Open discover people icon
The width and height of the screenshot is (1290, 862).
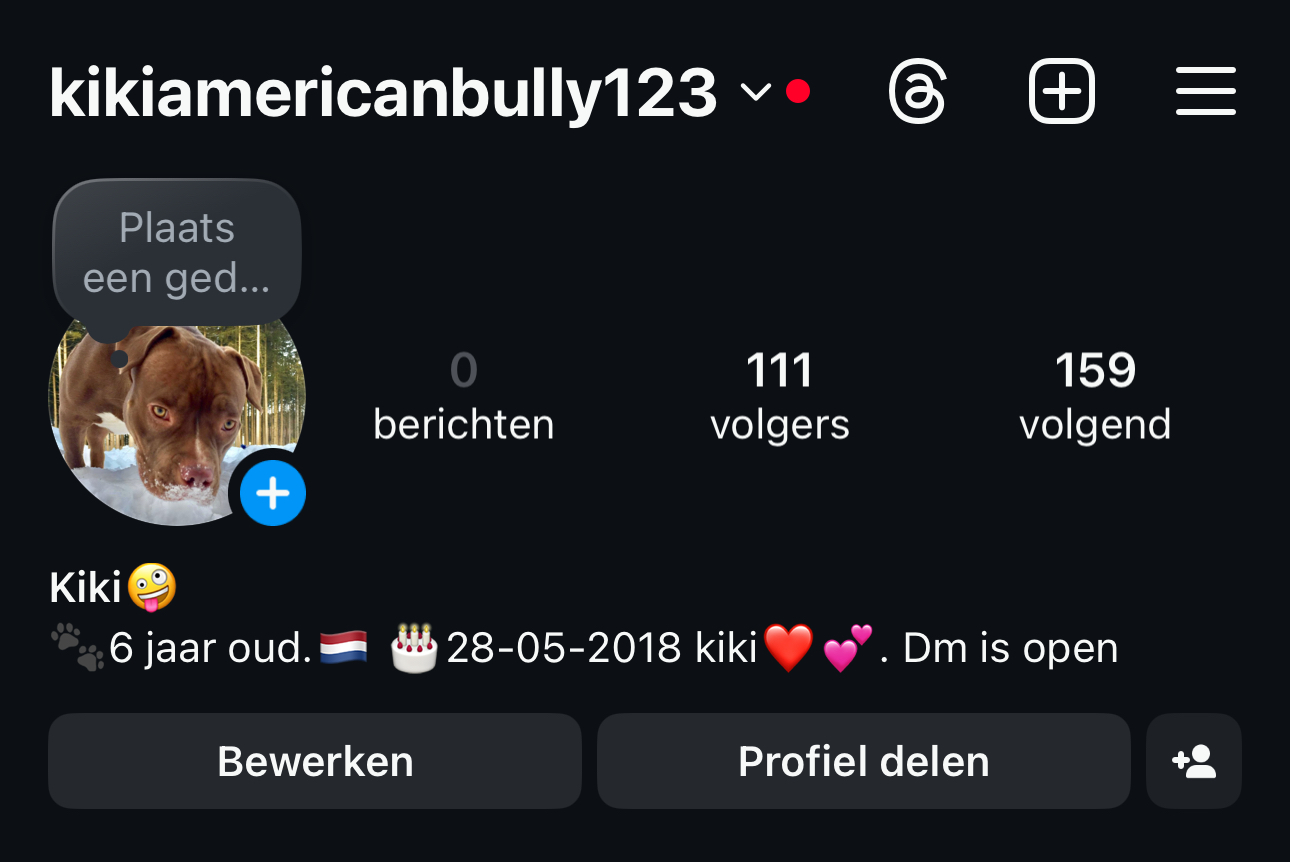[x=1193, y=761]
